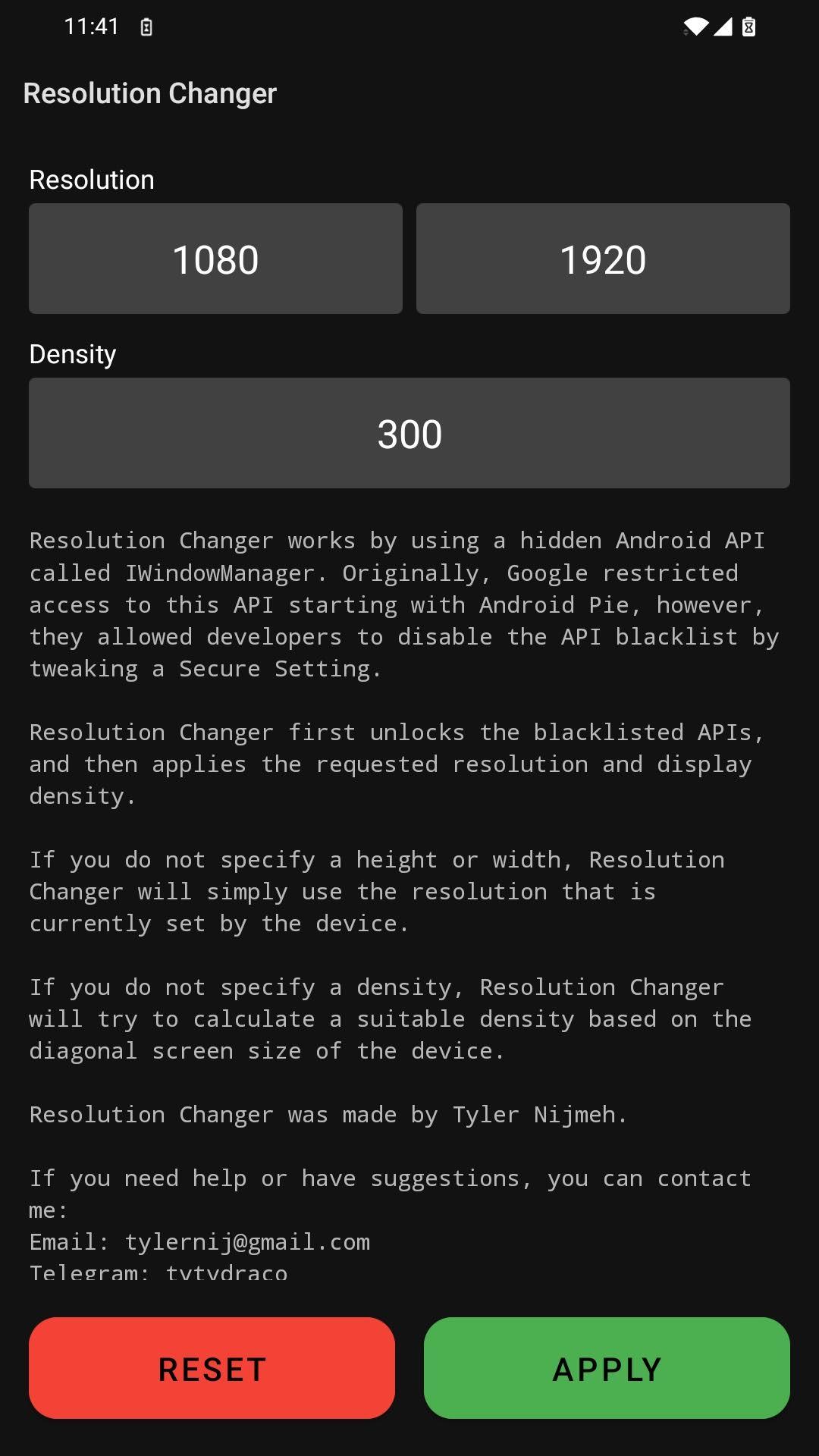This screenshot has height=1456, width=819.
Task: Tap the Density field showing 300
Action: pos(409,433)
